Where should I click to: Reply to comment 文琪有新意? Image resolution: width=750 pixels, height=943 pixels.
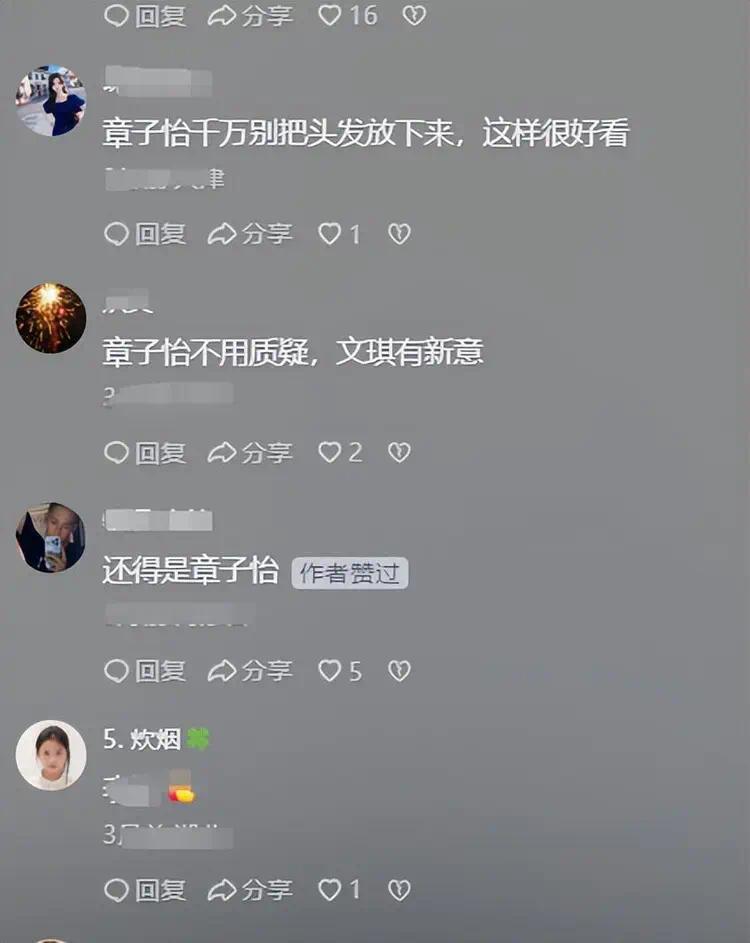tap(145, 453)
